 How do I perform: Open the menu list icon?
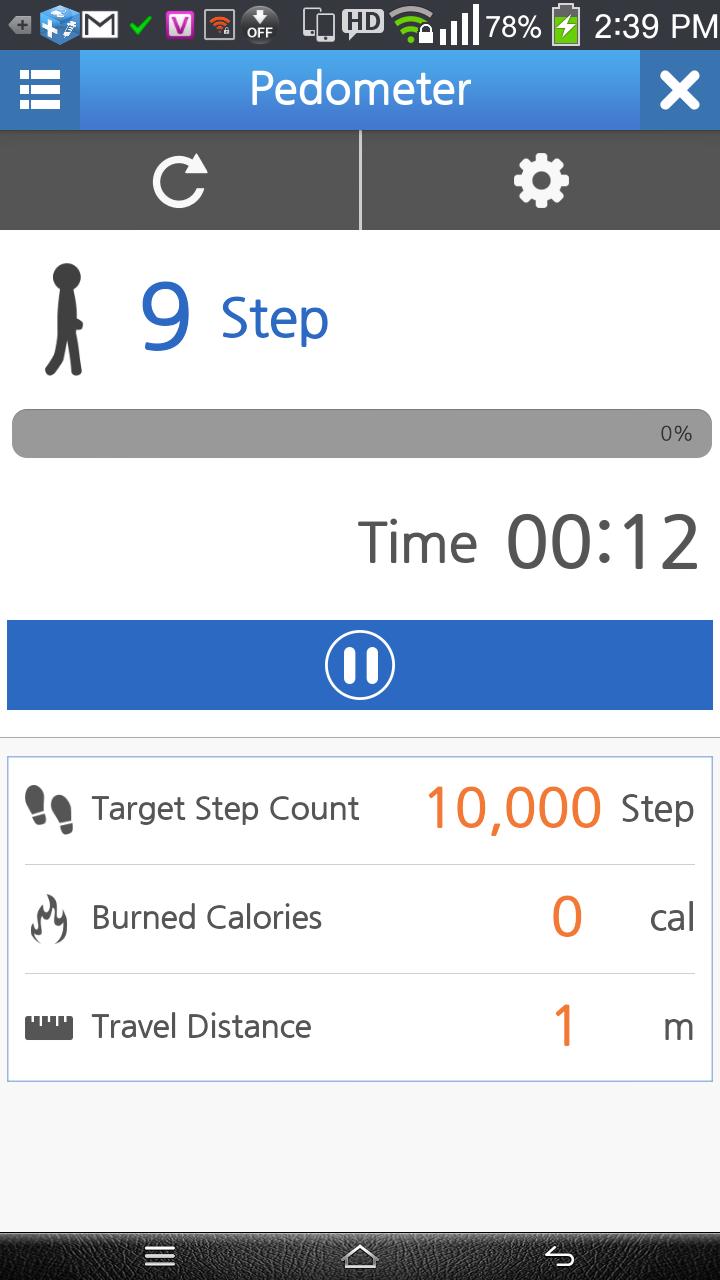(40, 90)
